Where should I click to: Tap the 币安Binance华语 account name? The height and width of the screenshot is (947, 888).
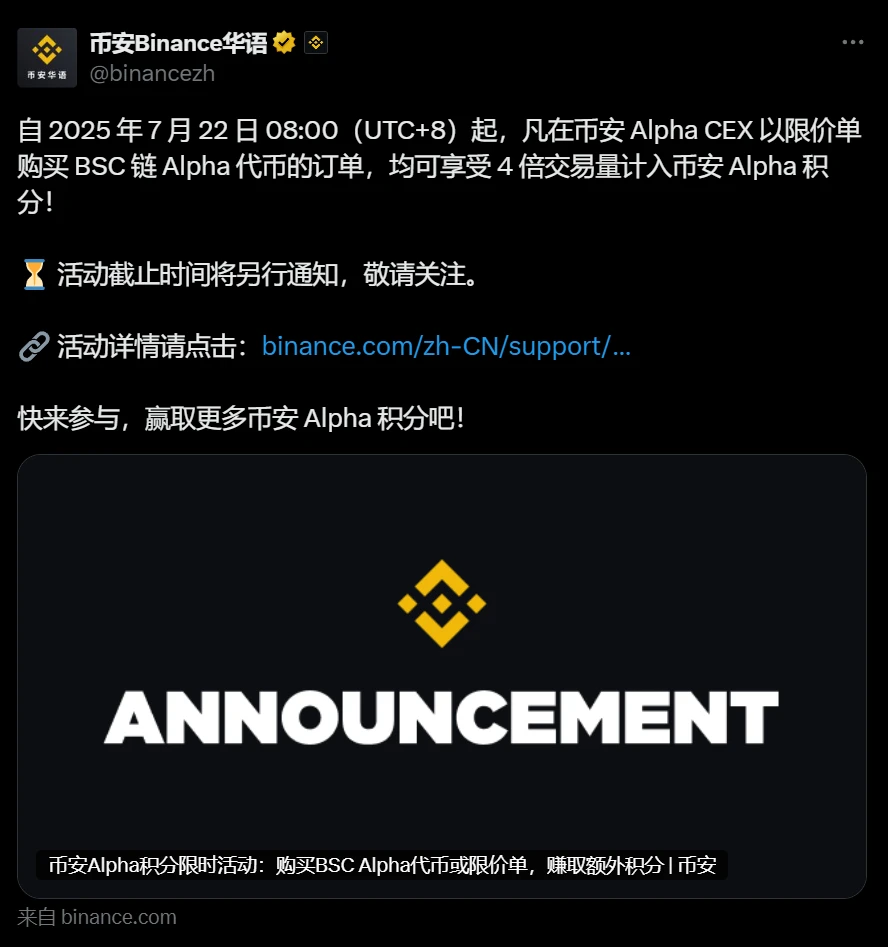point(178,43)
